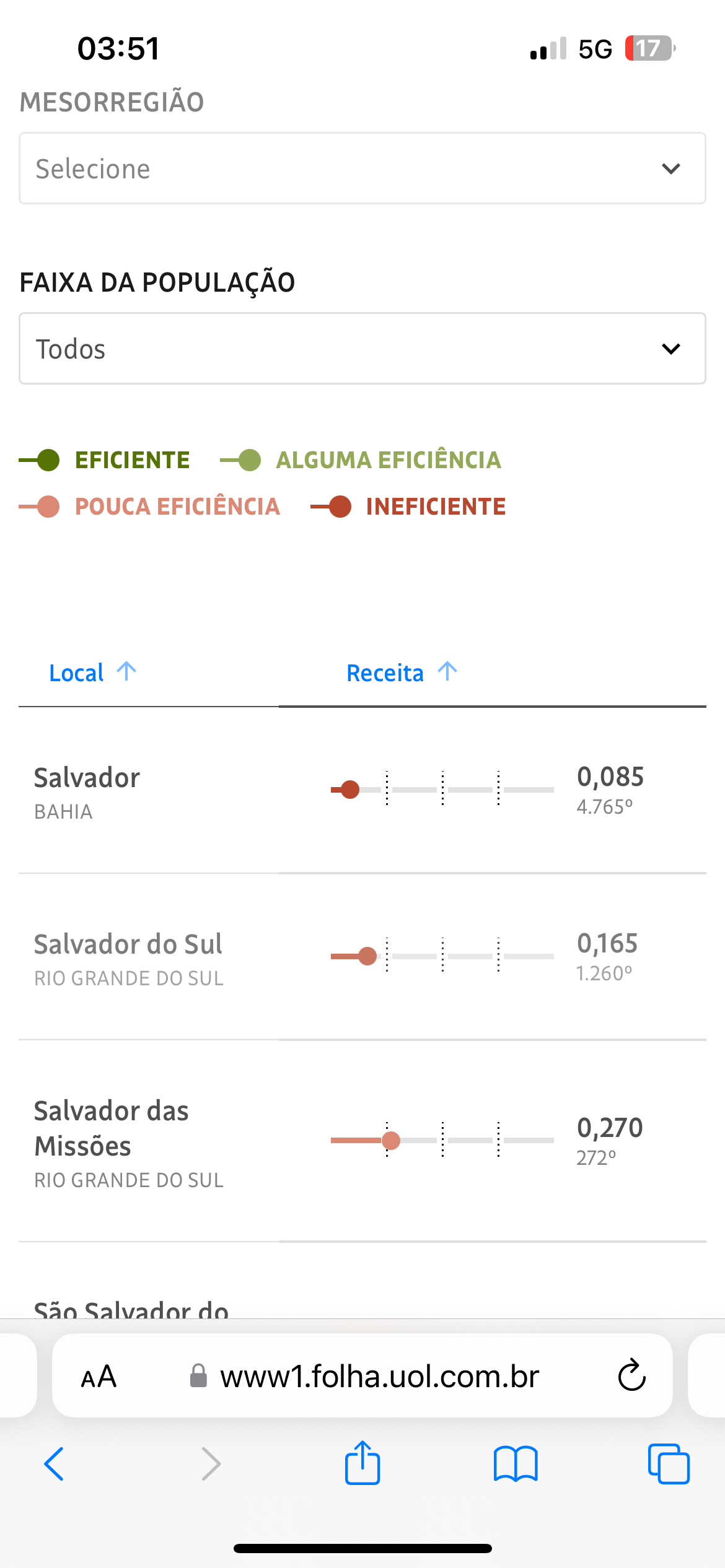725x1568 pixels.
Task: Tap the folha.uol.com.br address bar
Action: (x=379, y=1377)
